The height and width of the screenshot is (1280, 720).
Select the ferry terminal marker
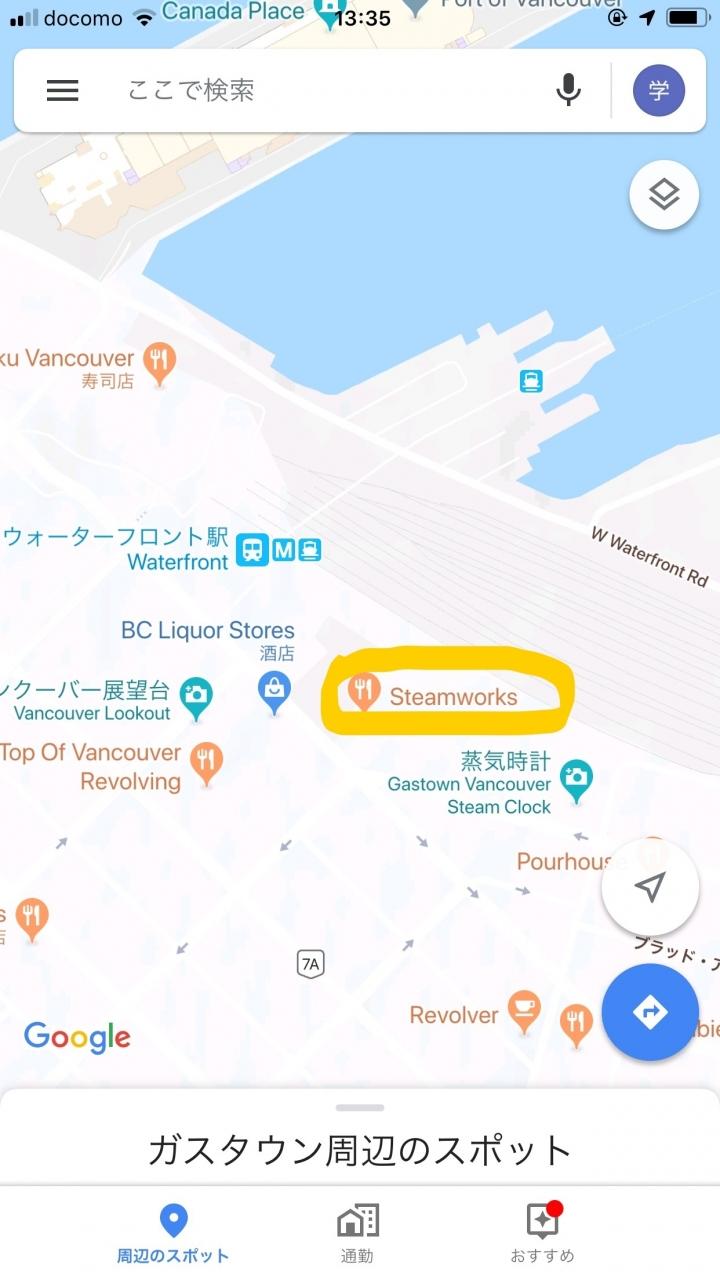(x=531, y=380)
